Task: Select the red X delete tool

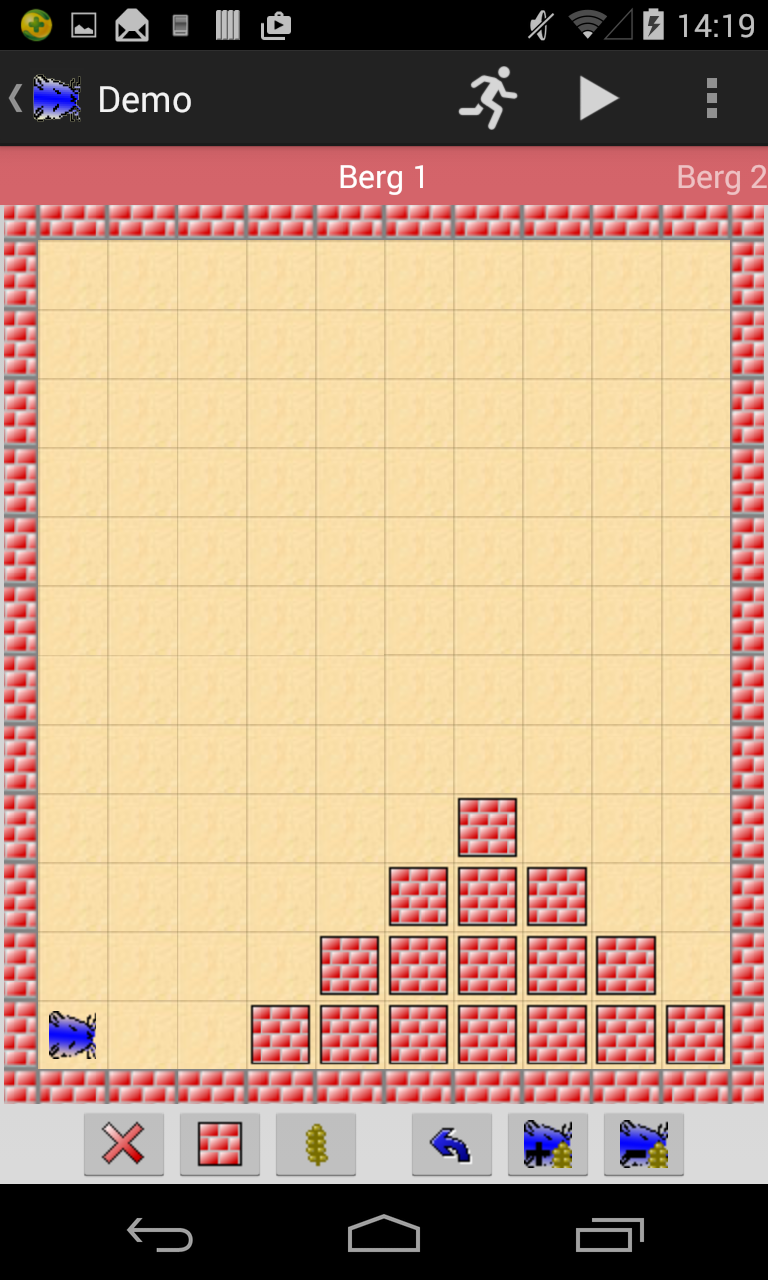Action: (123, 1143)
